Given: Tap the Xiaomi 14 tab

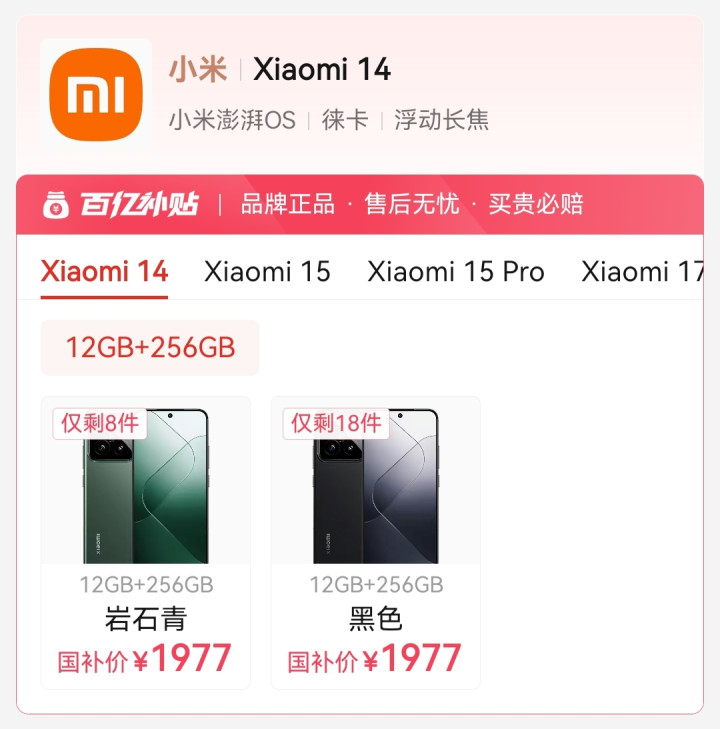Looking at the screenshot, I should point(104,272).
